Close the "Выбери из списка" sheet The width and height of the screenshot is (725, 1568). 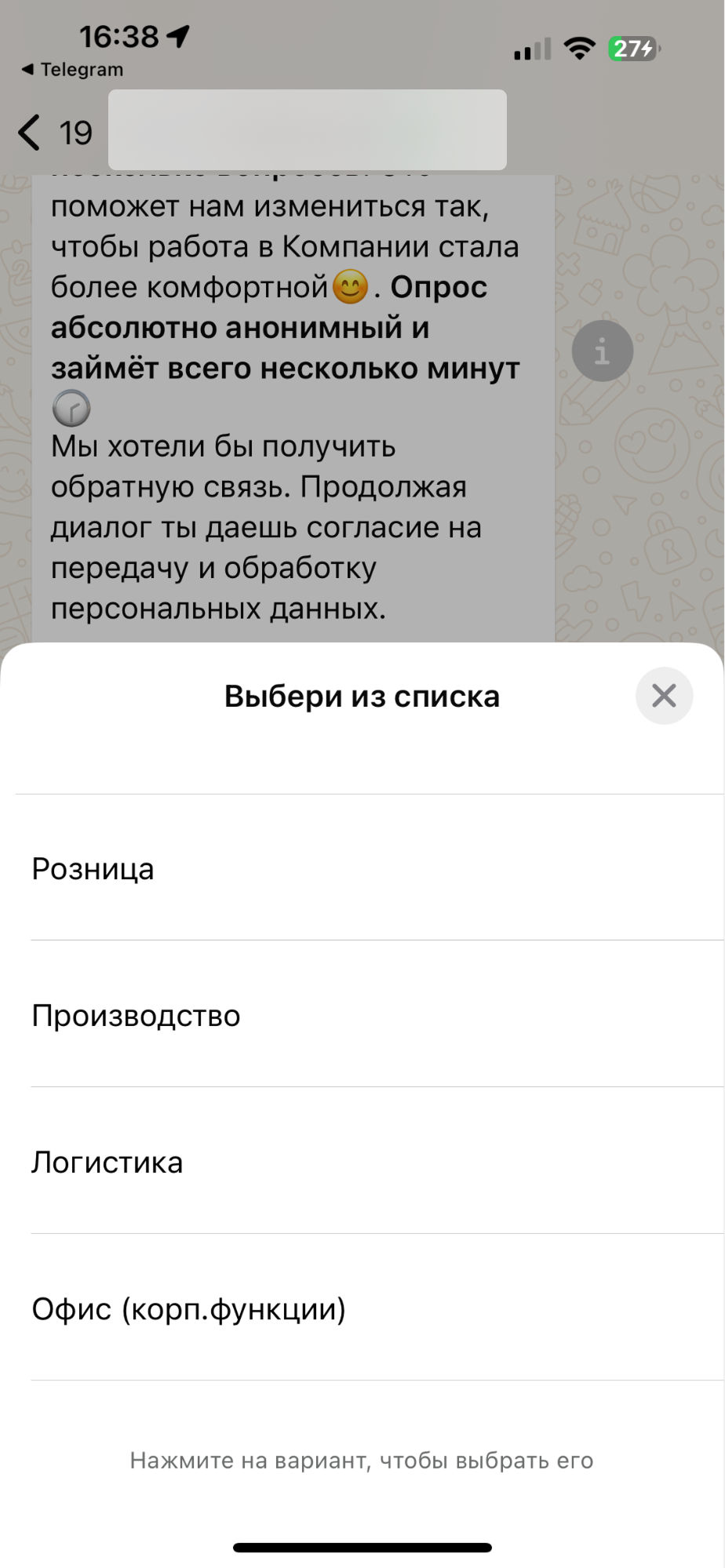pyautogui.click(x=663, y=696)
